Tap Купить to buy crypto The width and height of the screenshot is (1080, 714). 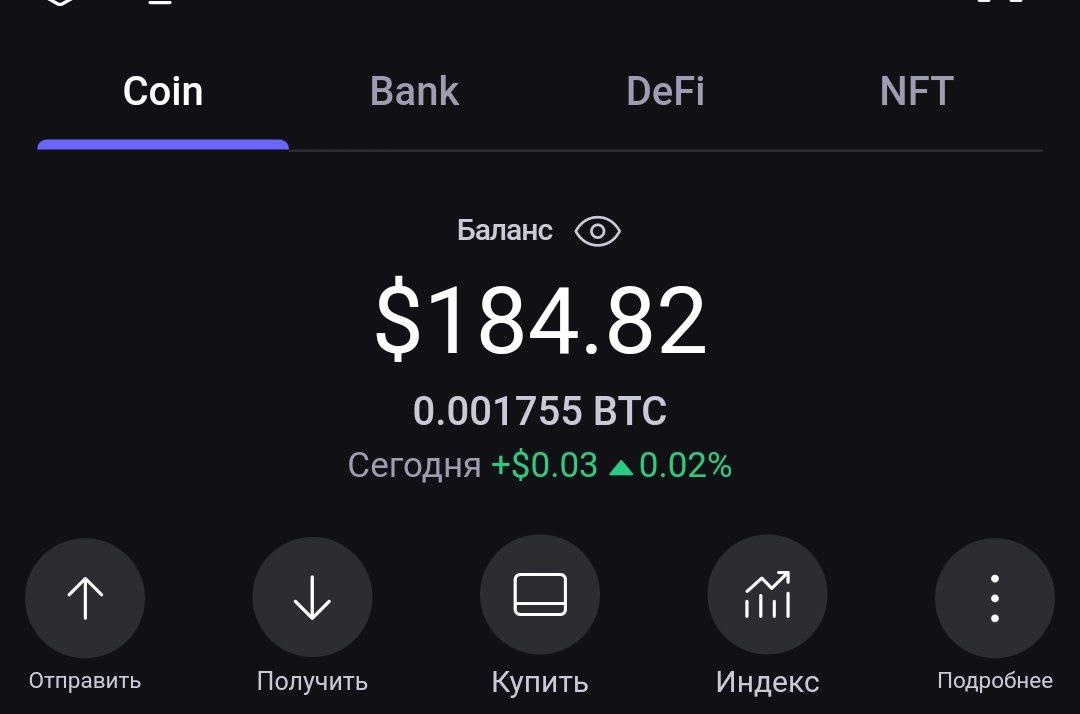(x=540, y=596)
